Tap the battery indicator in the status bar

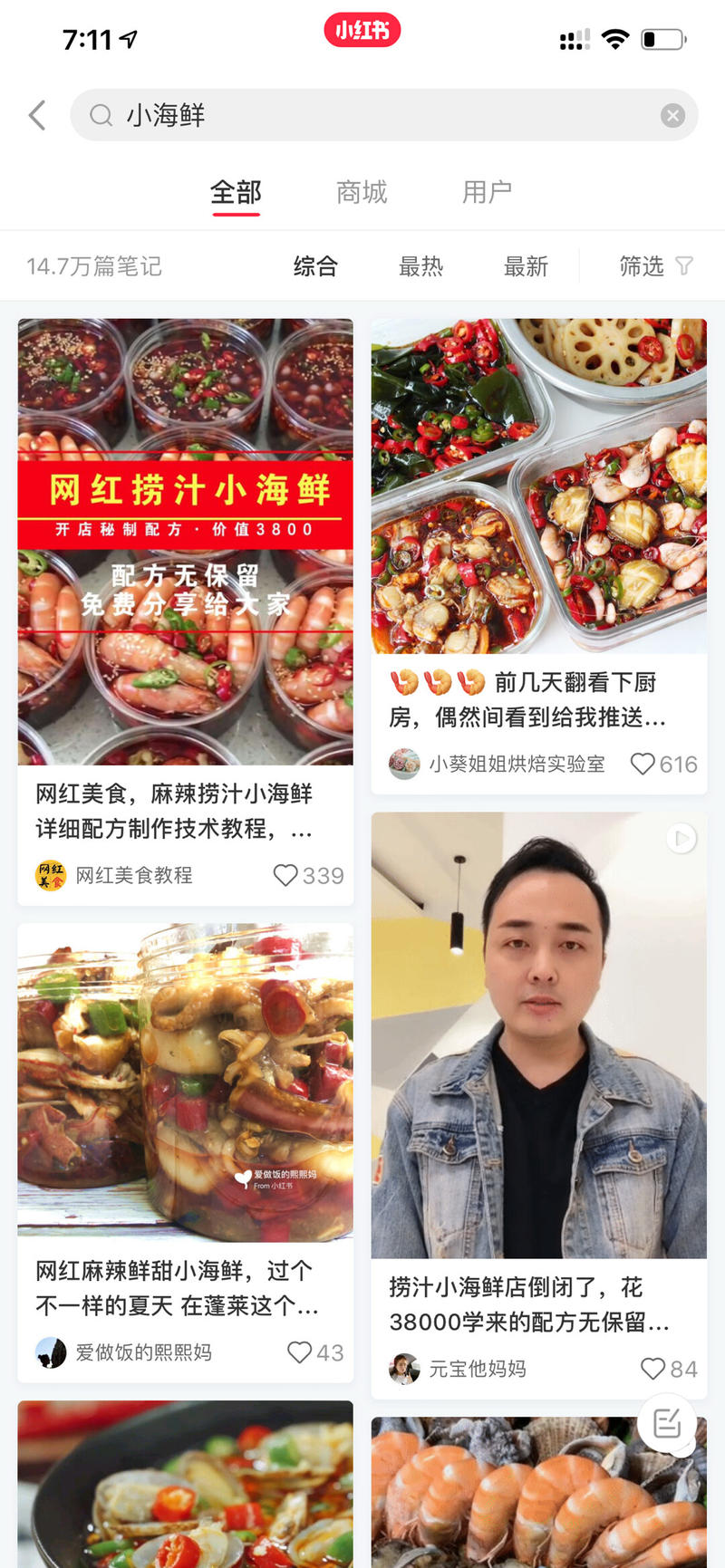[x=661, y=39]
